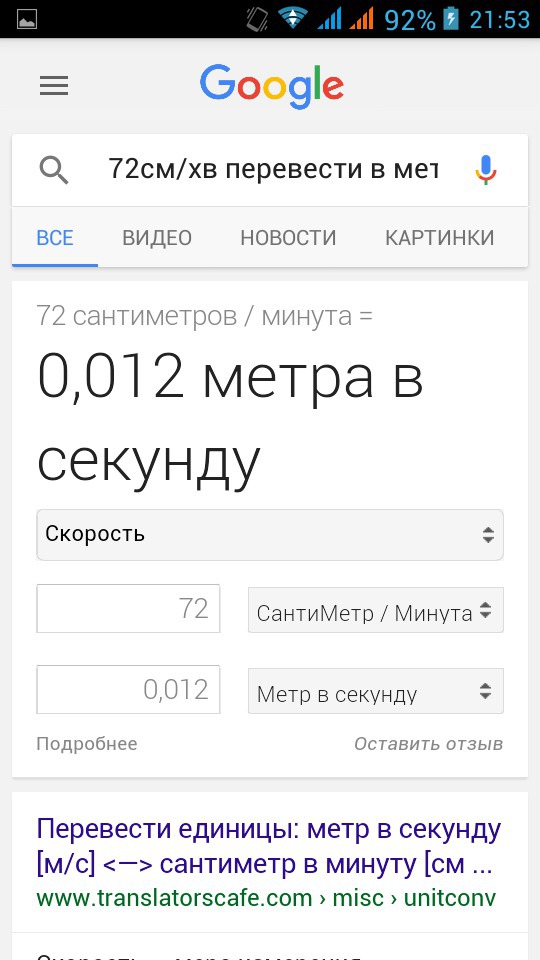Switch to the КАРТИНКИ tab

click(x=440, y=238)
